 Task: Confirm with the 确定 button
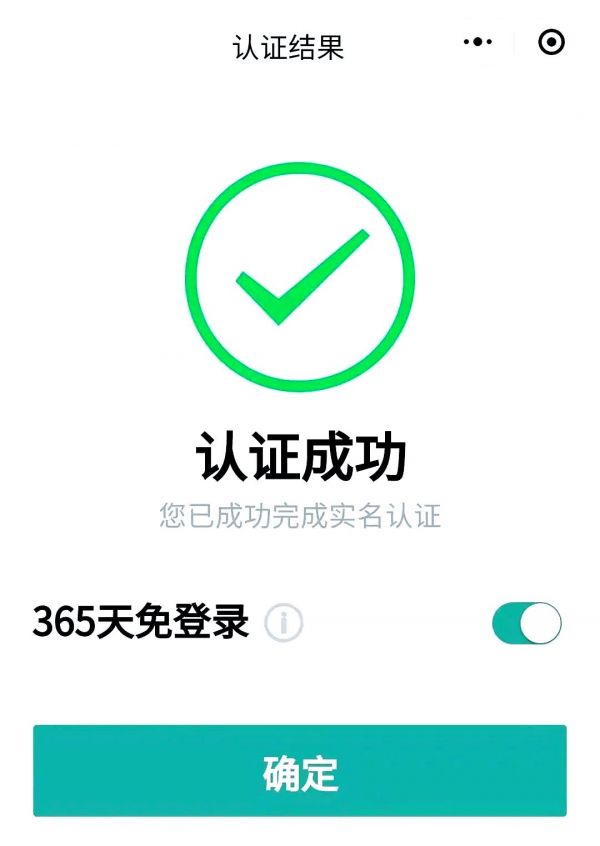coord(300,771)
